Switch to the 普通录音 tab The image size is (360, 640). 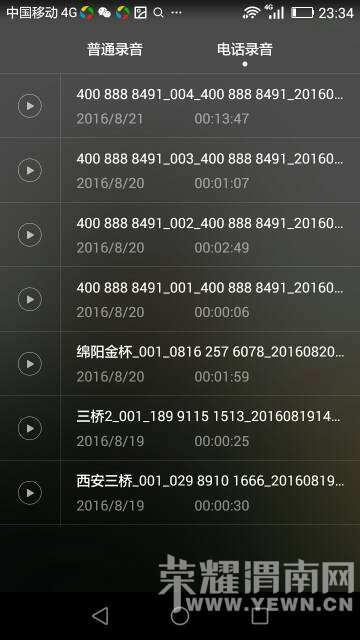click(115, 49)
